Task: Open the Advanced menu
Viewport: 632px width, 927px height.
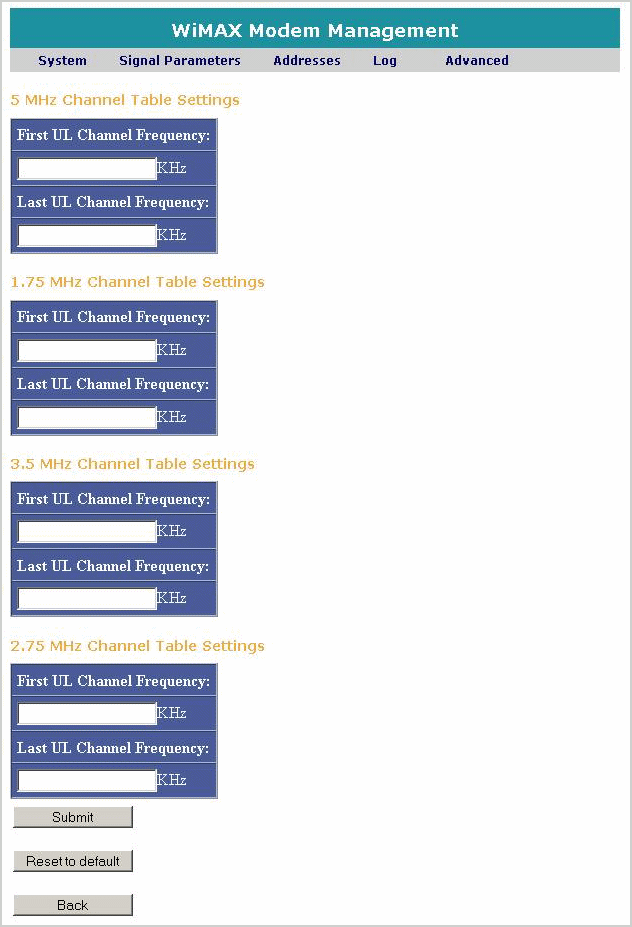Action: 477,61
